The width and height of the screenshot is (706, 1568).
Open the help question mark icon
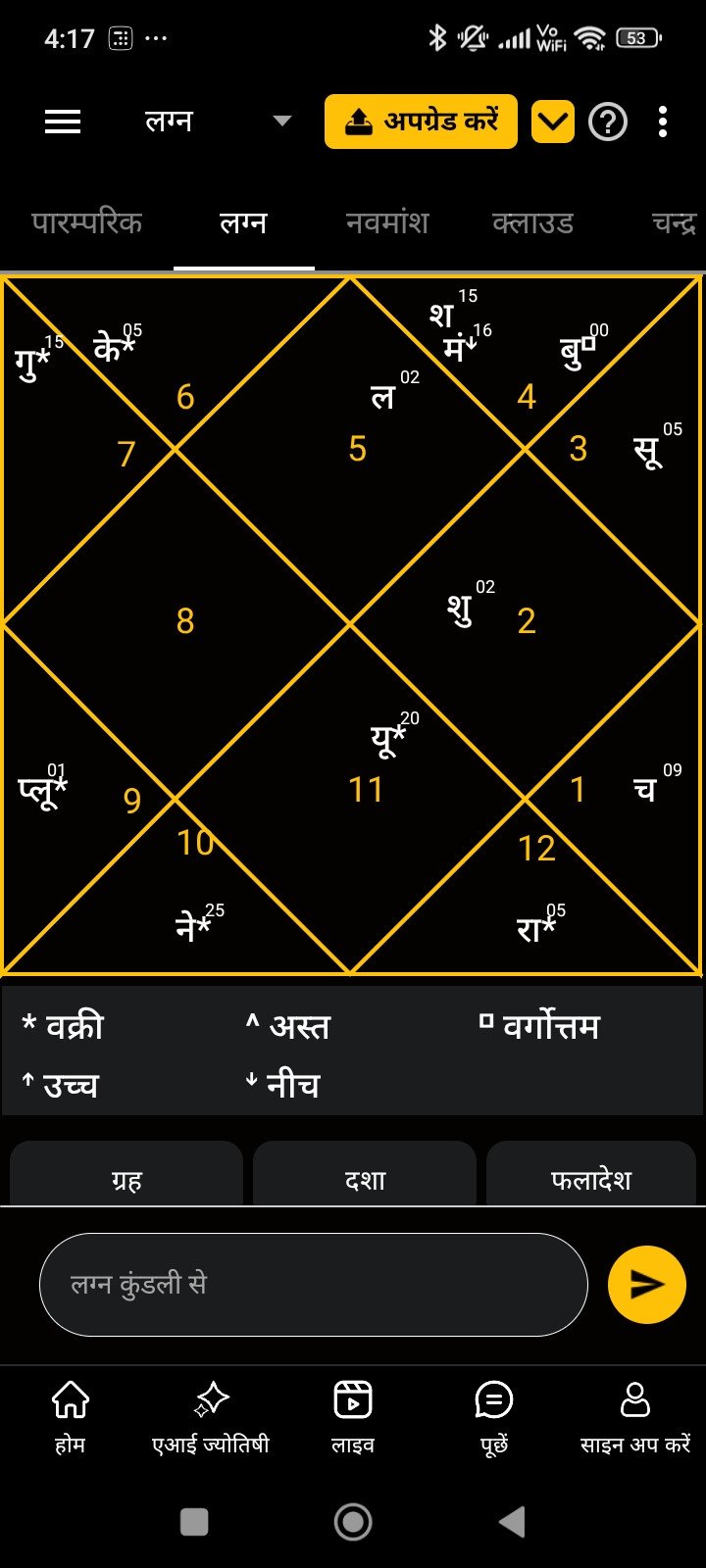tap(608, 122)
